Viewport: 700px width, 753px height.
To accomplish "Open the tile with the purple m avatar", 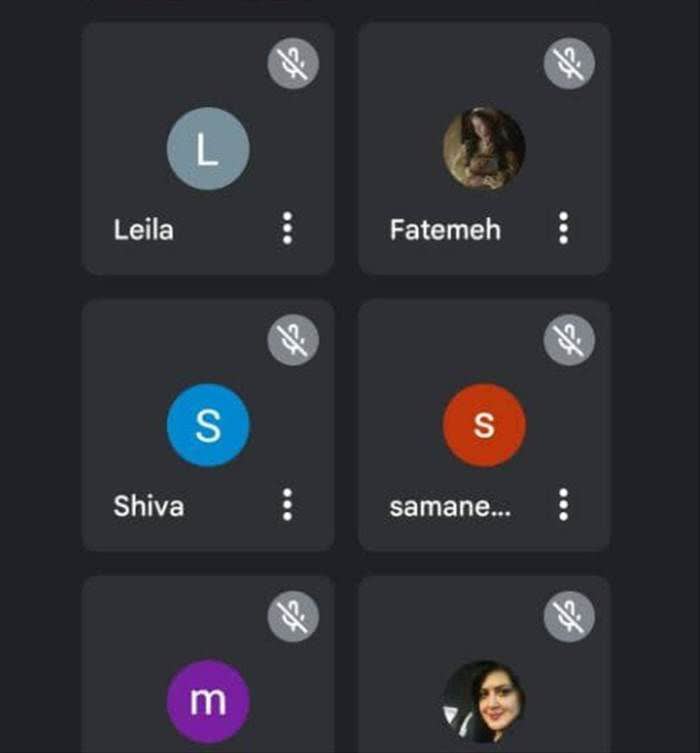I will pyautogui.click(x=208, y=700).
